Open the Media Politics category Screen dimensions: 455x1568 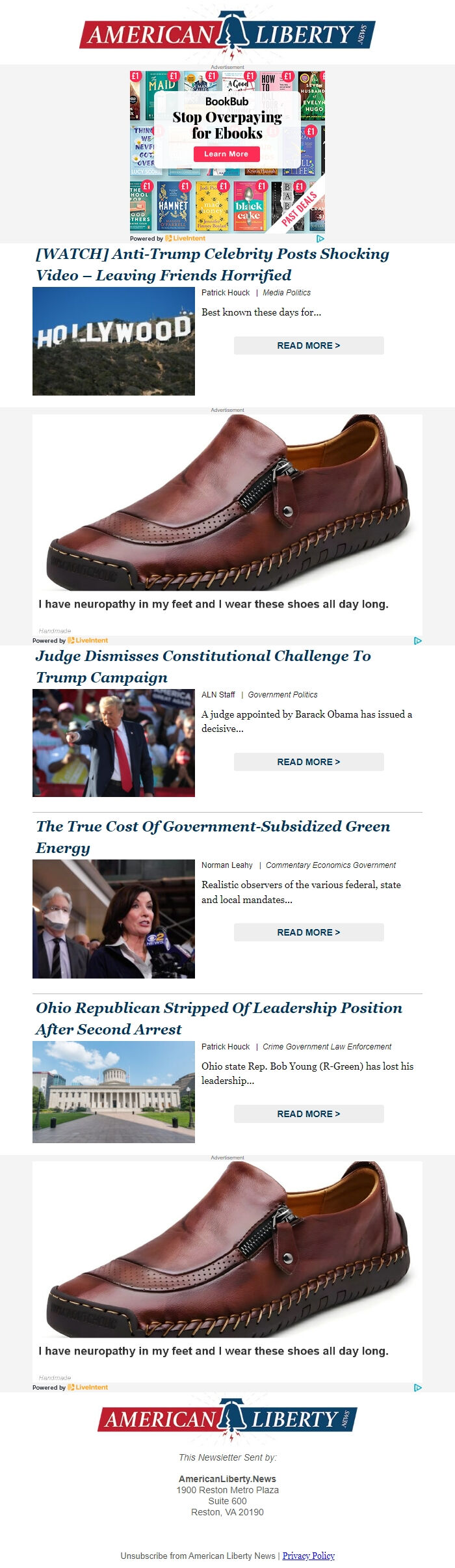287,293
